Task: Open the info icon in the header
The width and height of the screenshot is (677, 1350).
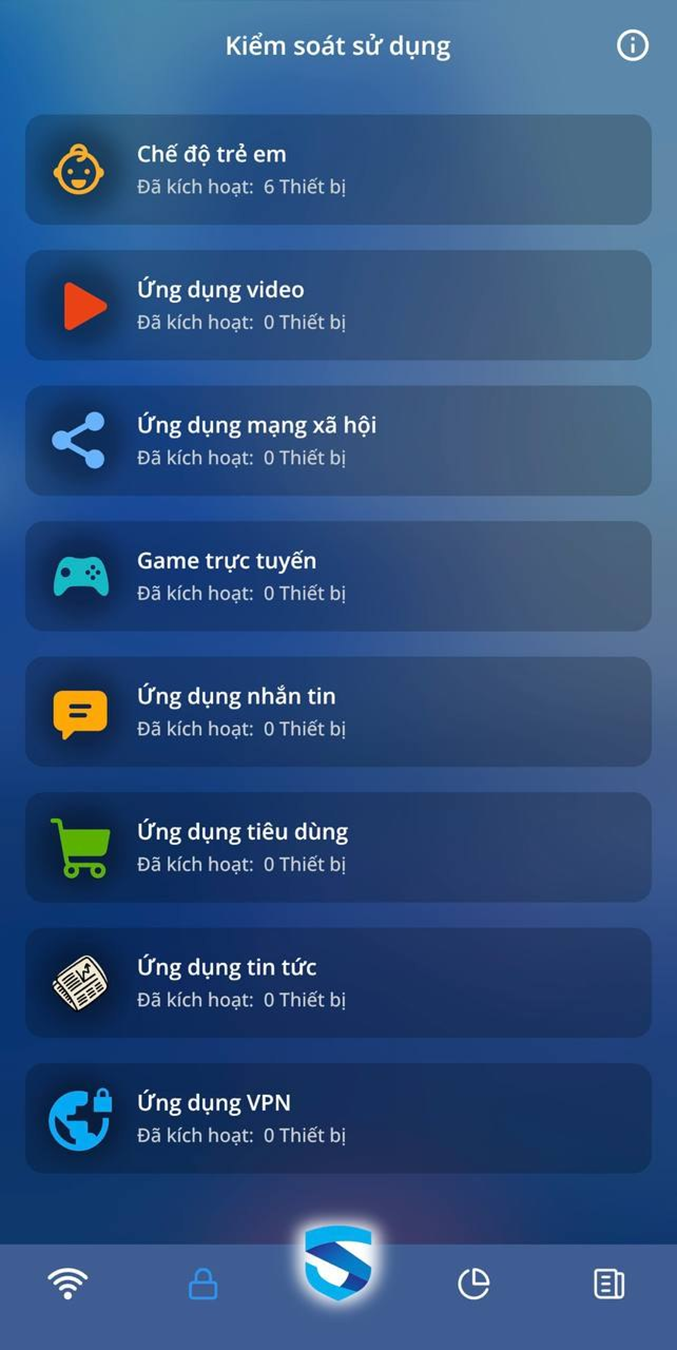Action: point(632,46)
